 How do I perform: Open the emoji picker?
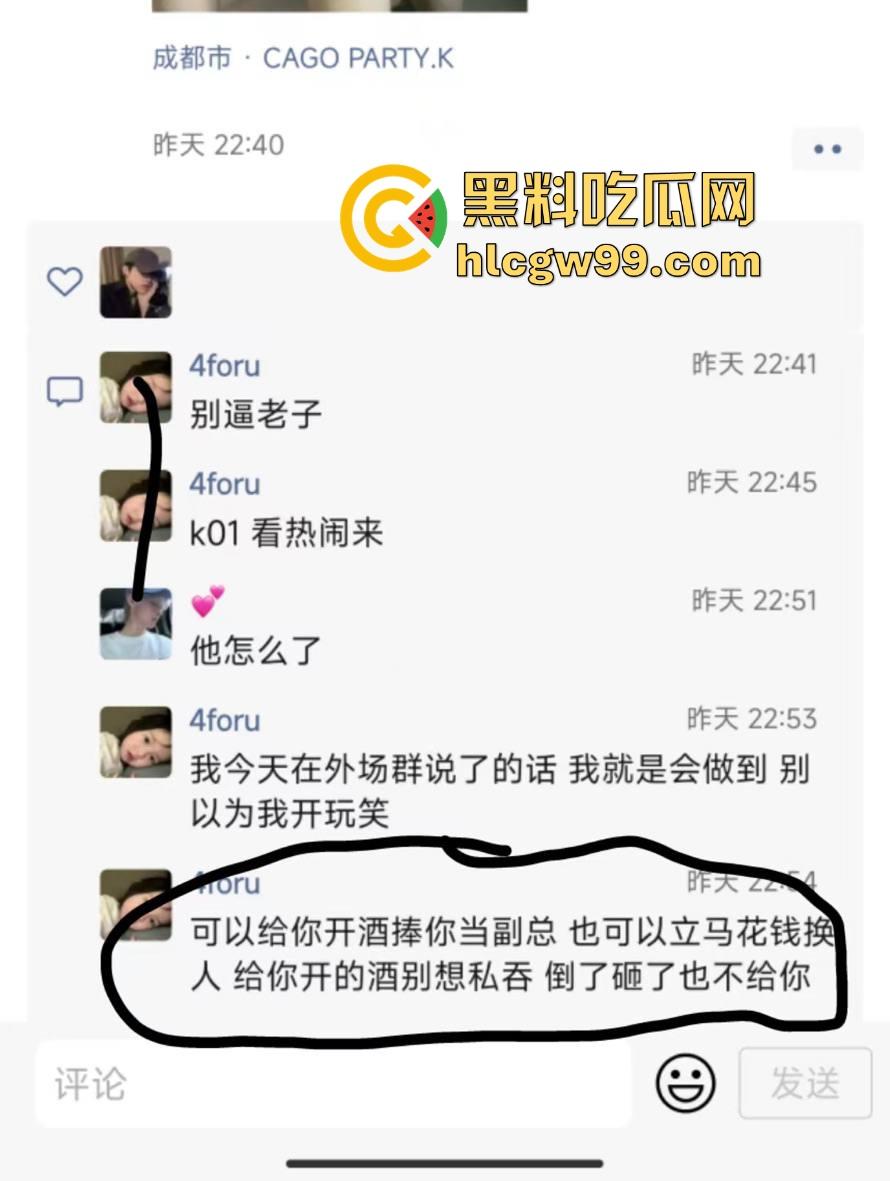coord(685,1083)
